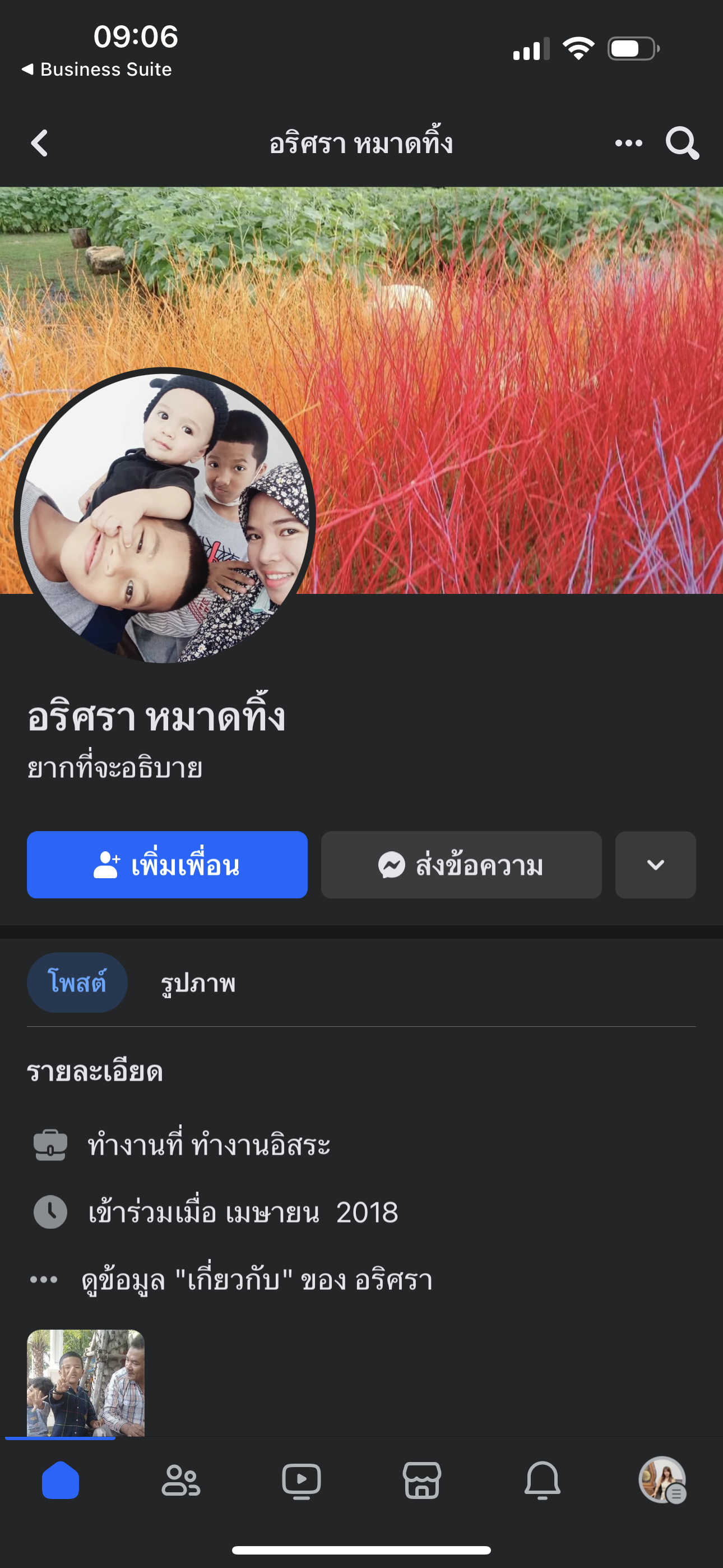This screenshot has height=1568, width=723.
Task: See อริศรา's About info
Action: coord(256,1280)
